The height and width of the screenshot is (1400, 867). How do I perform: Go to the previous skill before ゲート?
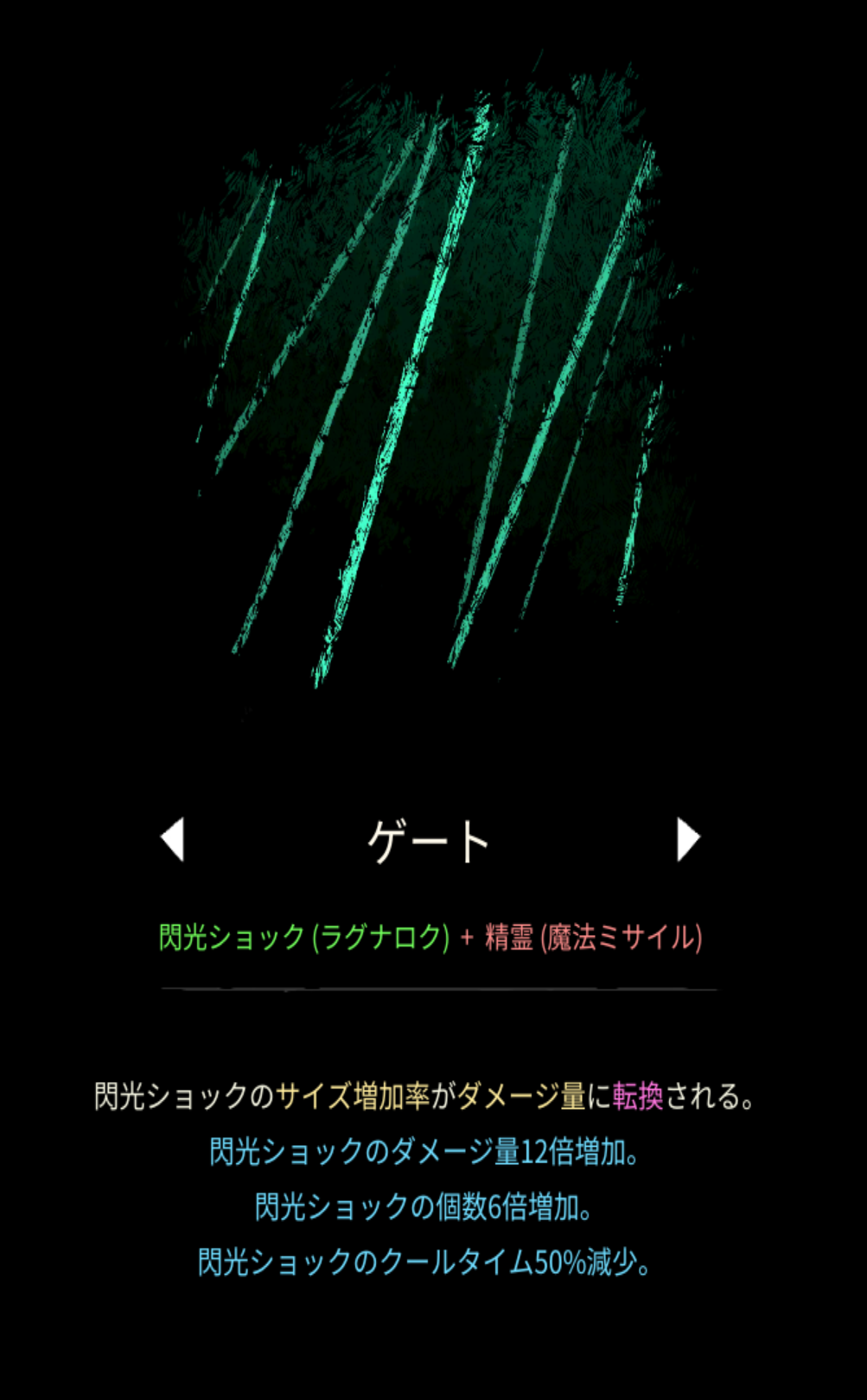(173, 839)
